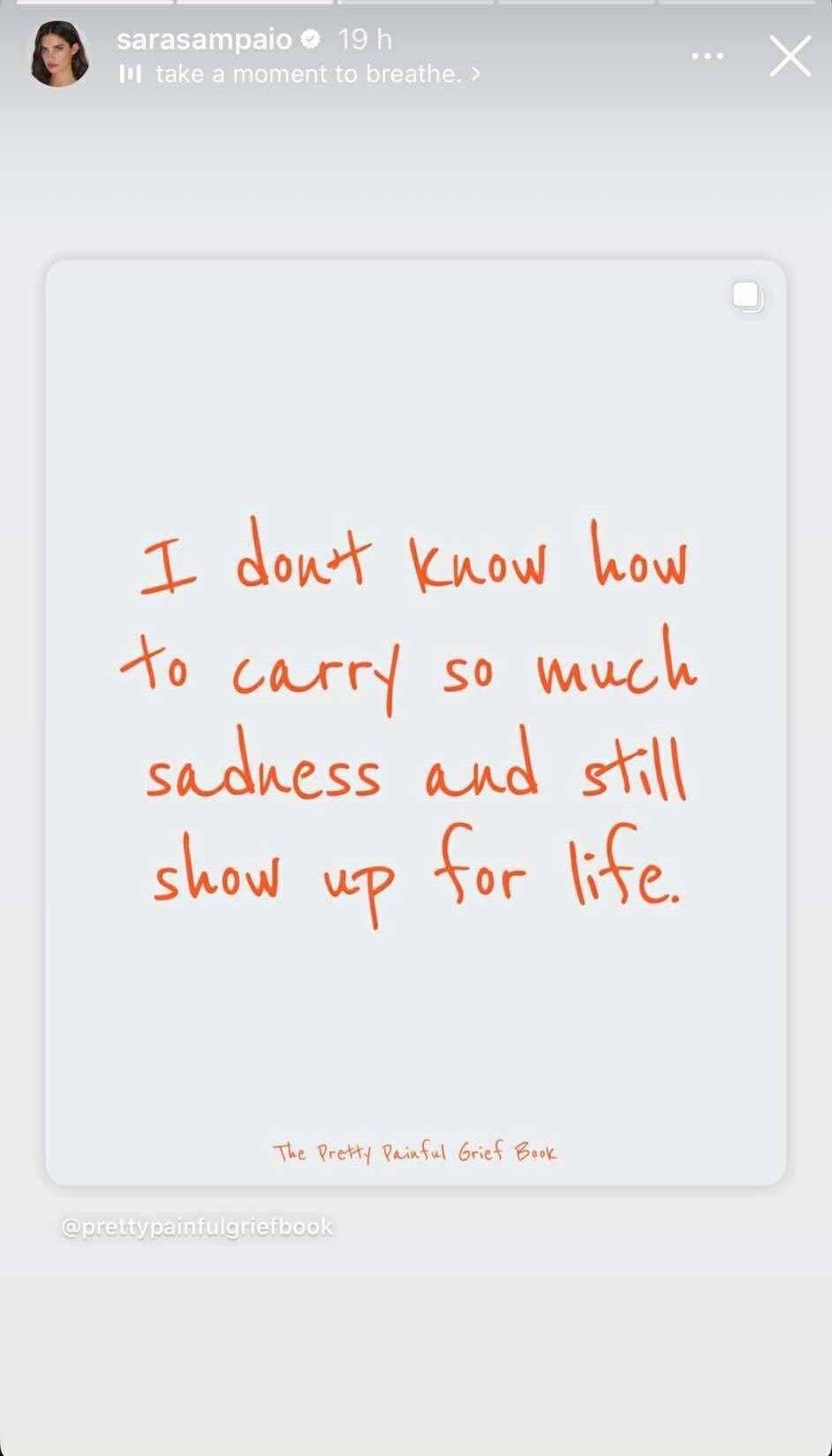The image size is (832, 1456).
Task: Visit the @prettypainfulgriefbook mention
Action: [x=197, y=1226]
